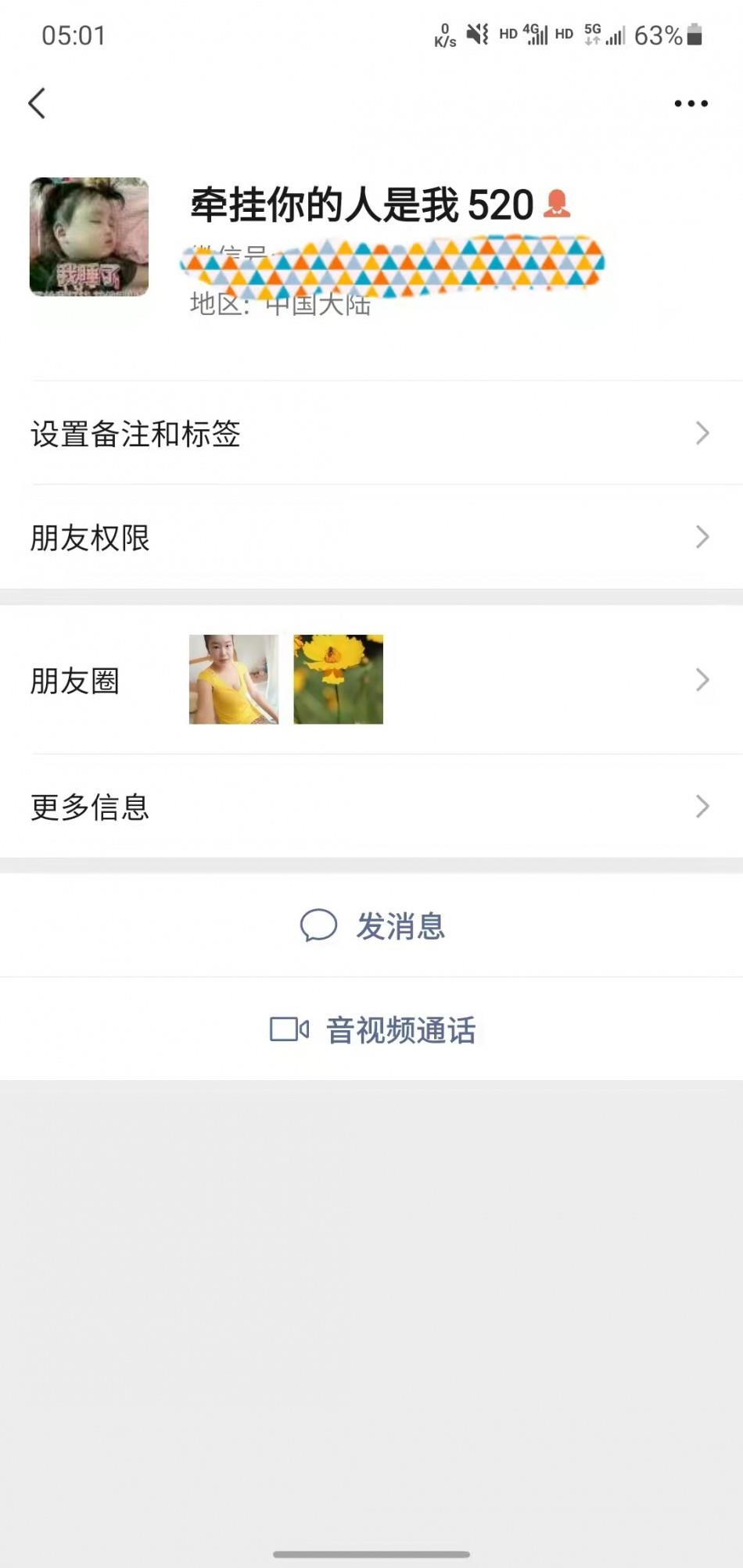Open the three-dot overflow menu
Screen dimensions: 743x1568
point(691,103)
